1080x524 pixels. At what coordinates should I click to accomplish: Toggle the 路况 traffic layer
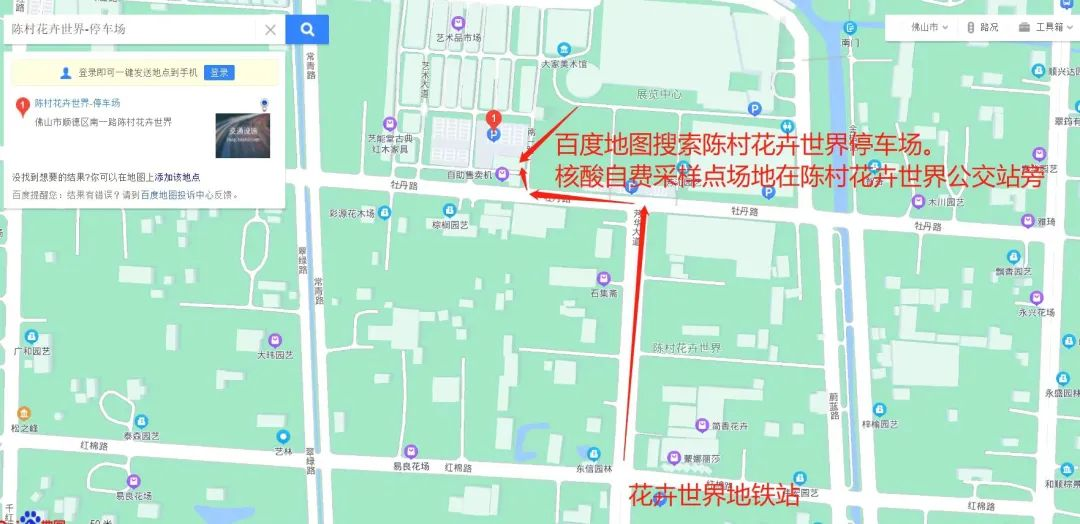pyautogui.click(x=983, y=28)
